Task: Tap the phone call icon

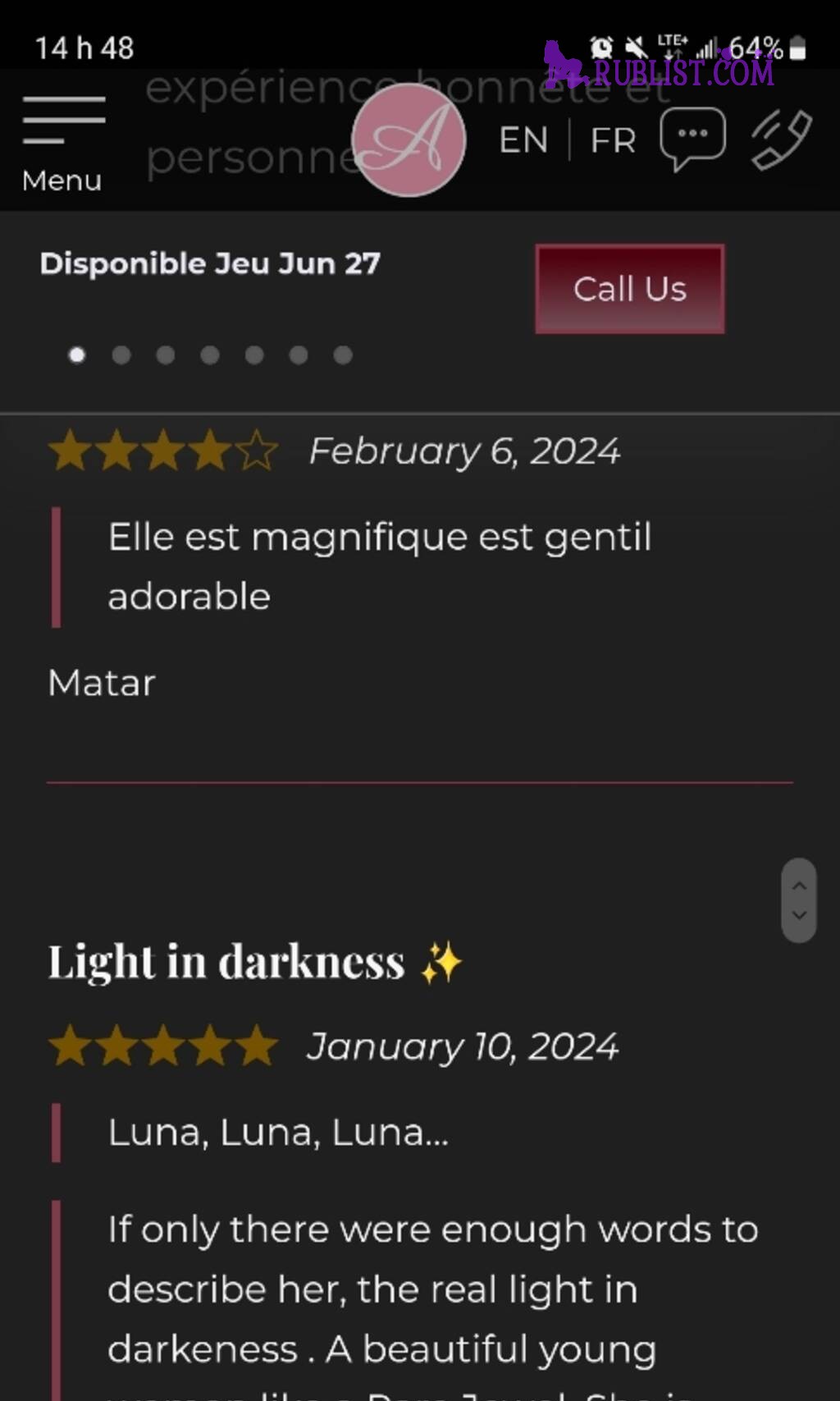Action: tap(781, 140)
